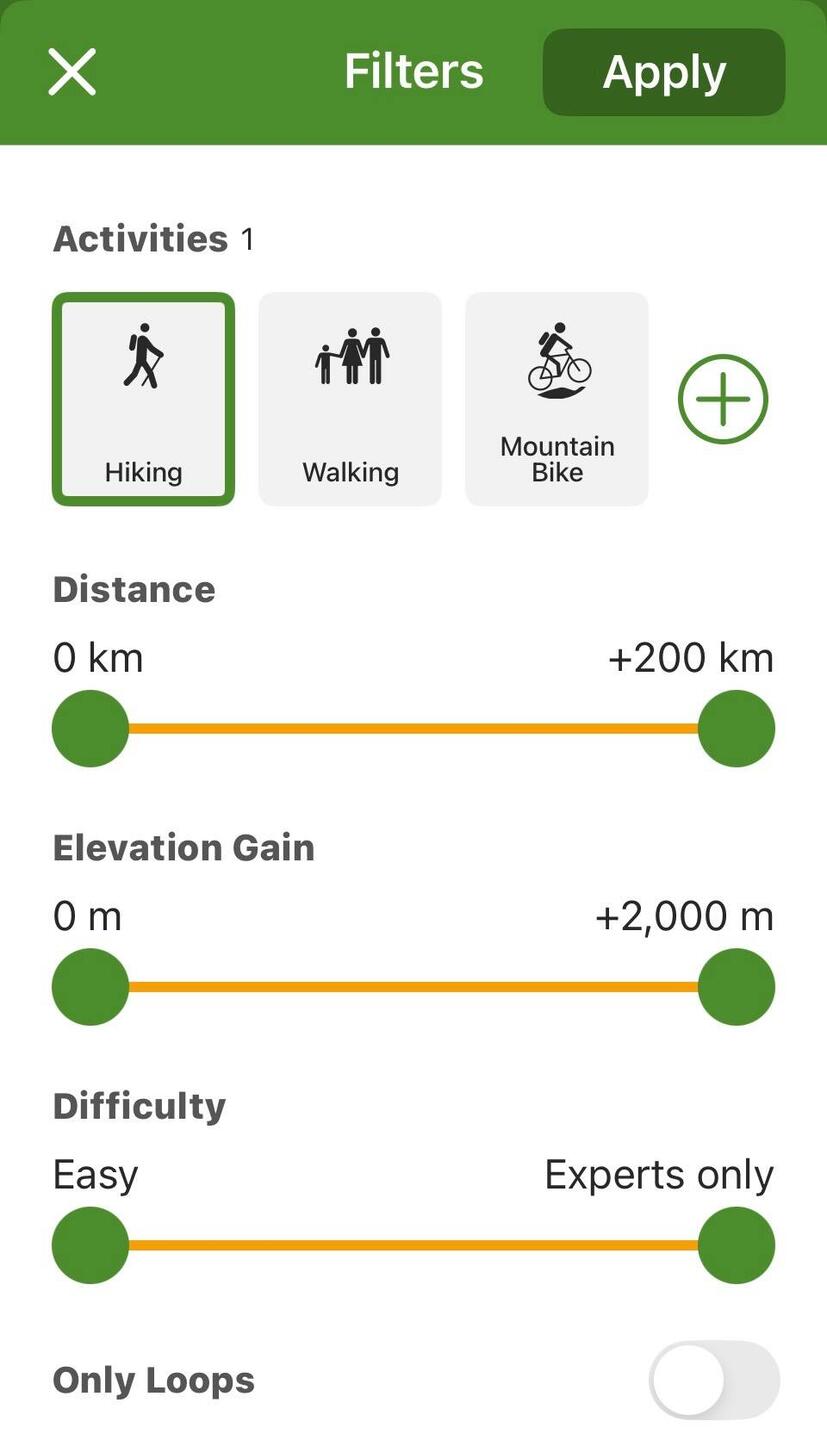Add more activities with the plus icon

click(x=722, y=399)
